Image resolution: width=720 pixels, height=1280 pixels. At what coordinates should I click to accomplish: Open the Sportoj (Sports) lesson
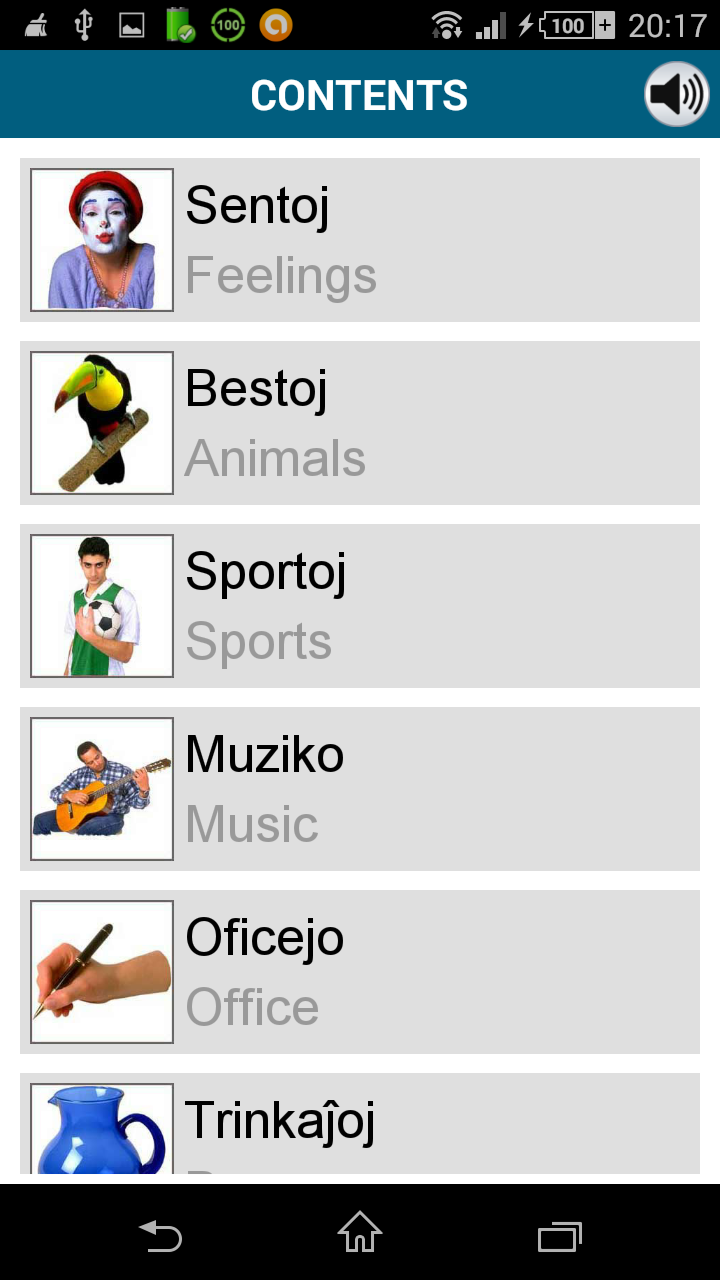[x=360, y=606]
